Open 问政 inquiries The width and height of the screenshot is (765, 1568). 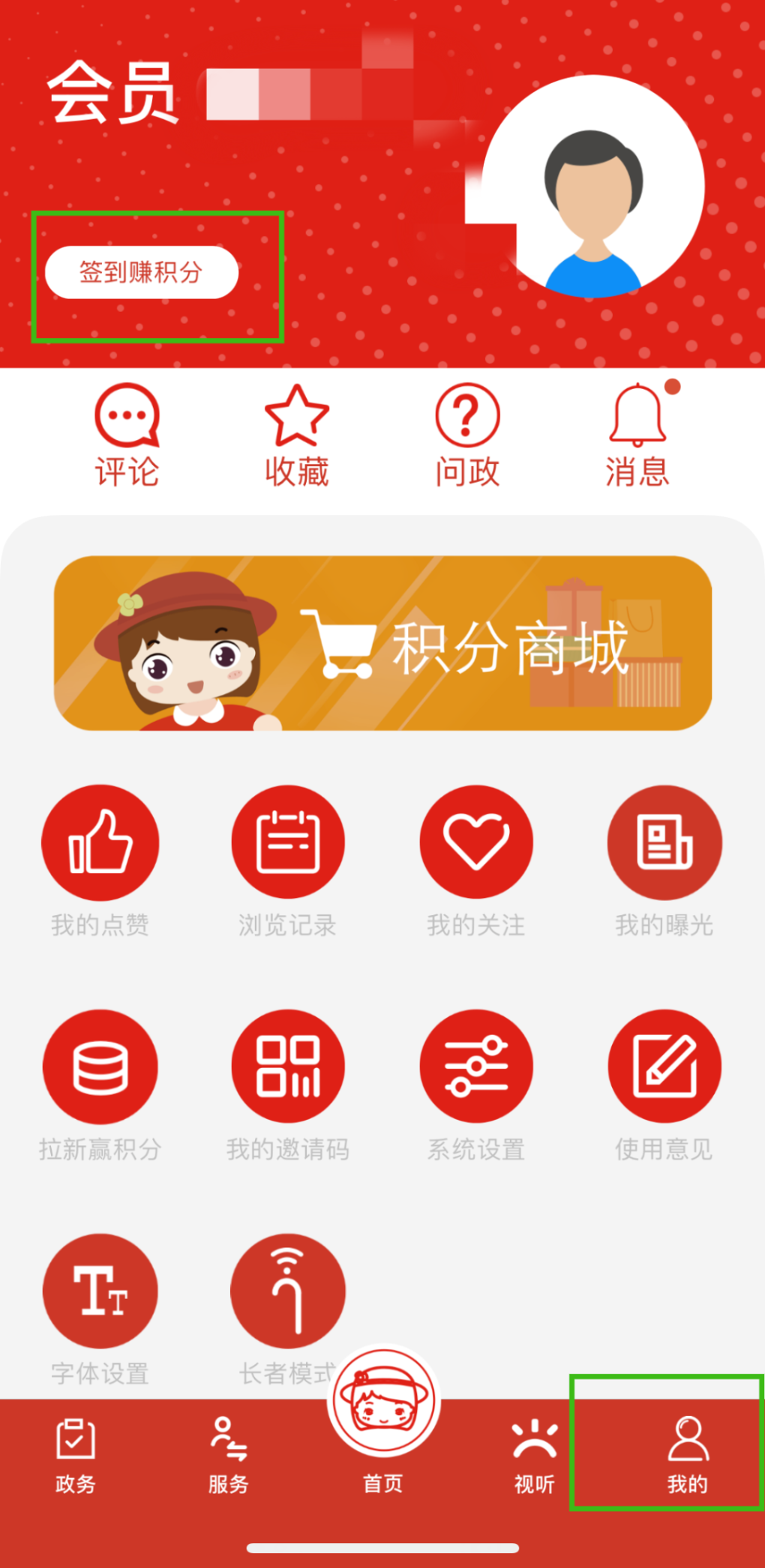click(x=467, y=436)
